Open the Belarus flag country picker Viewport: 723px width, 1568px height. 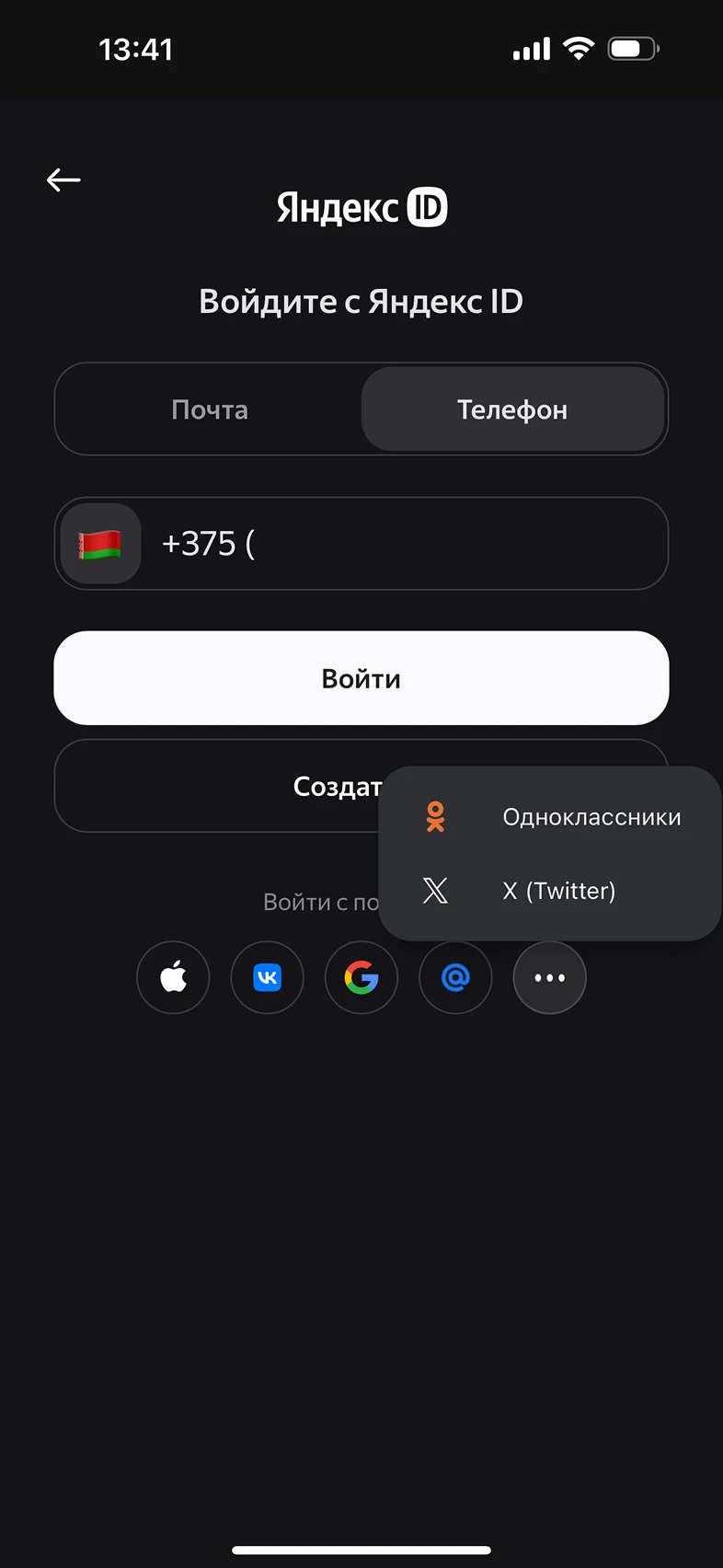[100, 544]
